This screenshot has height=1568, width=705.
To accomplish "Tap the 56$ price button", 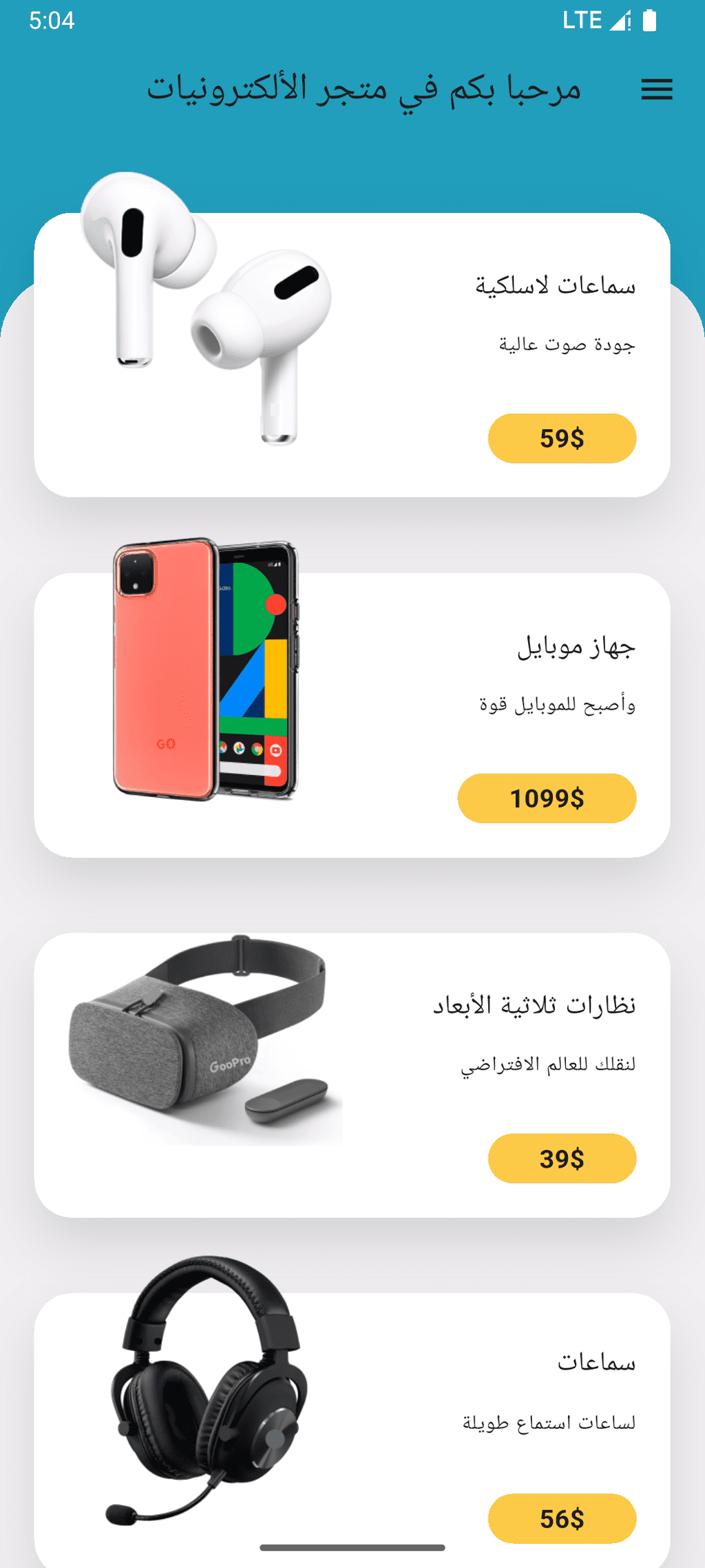I will click(x=562, y=1518).
